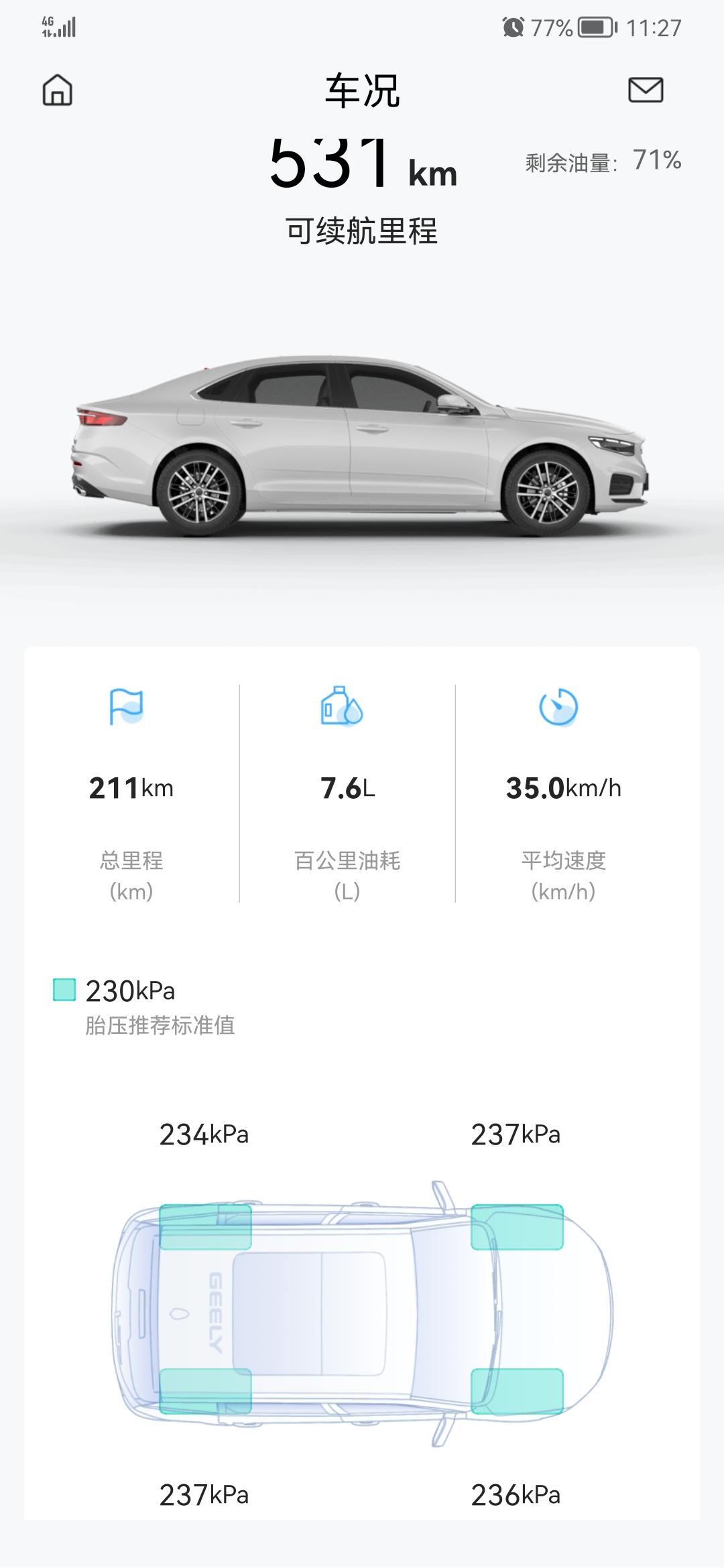
Task: Go to the home page icon
Action: (x=58, y=90)
